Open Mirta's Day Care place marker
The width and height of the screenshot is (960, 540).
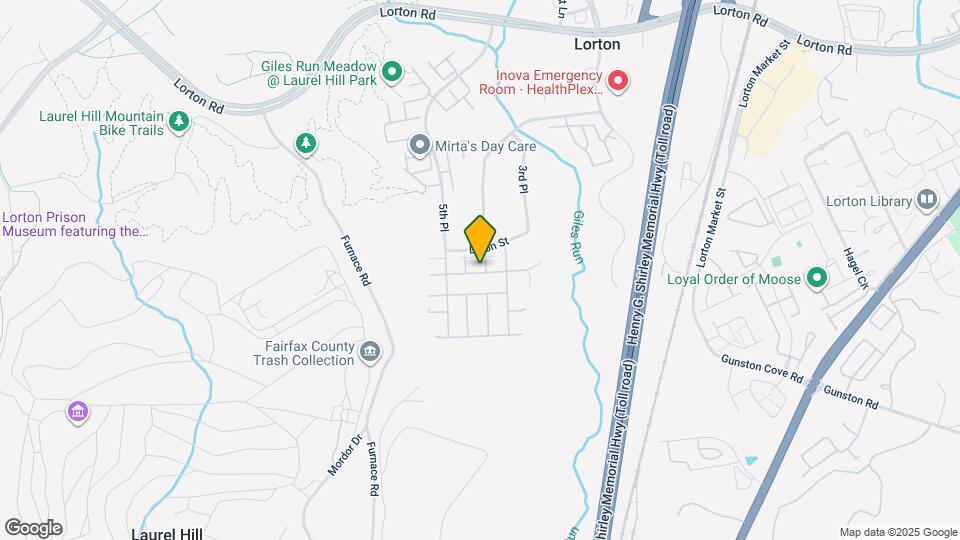pyautogui.click(x=419, y=146)
